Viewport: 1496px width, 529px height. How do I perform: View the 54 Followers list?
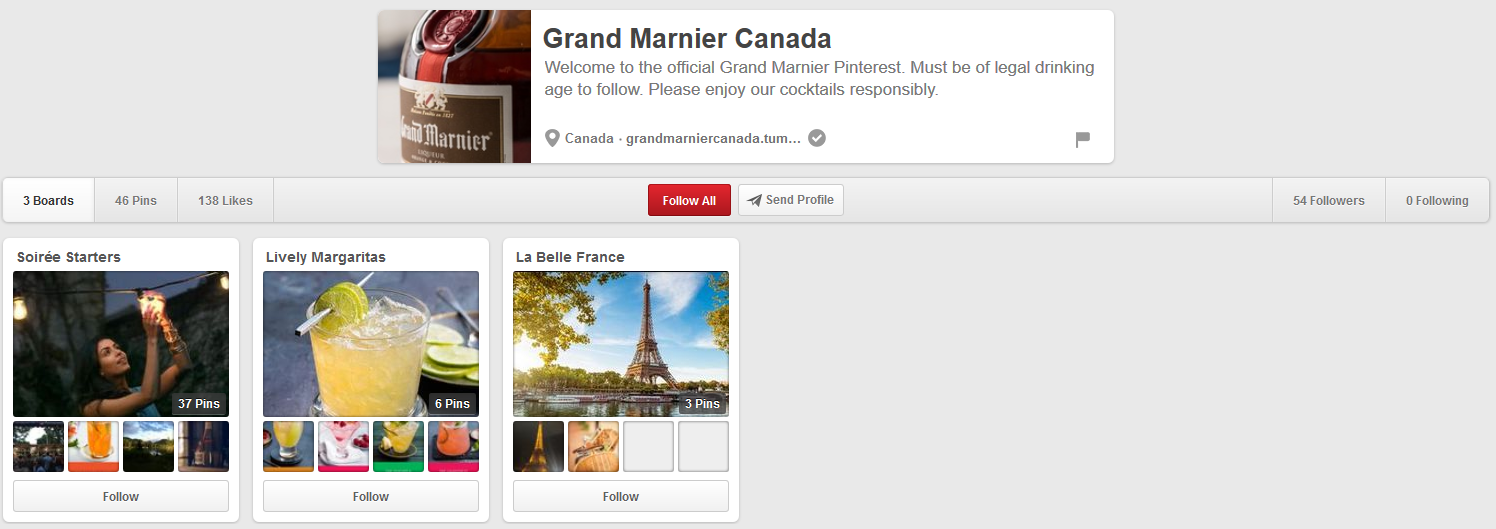pyautogui.click(x=1328, y=200)
